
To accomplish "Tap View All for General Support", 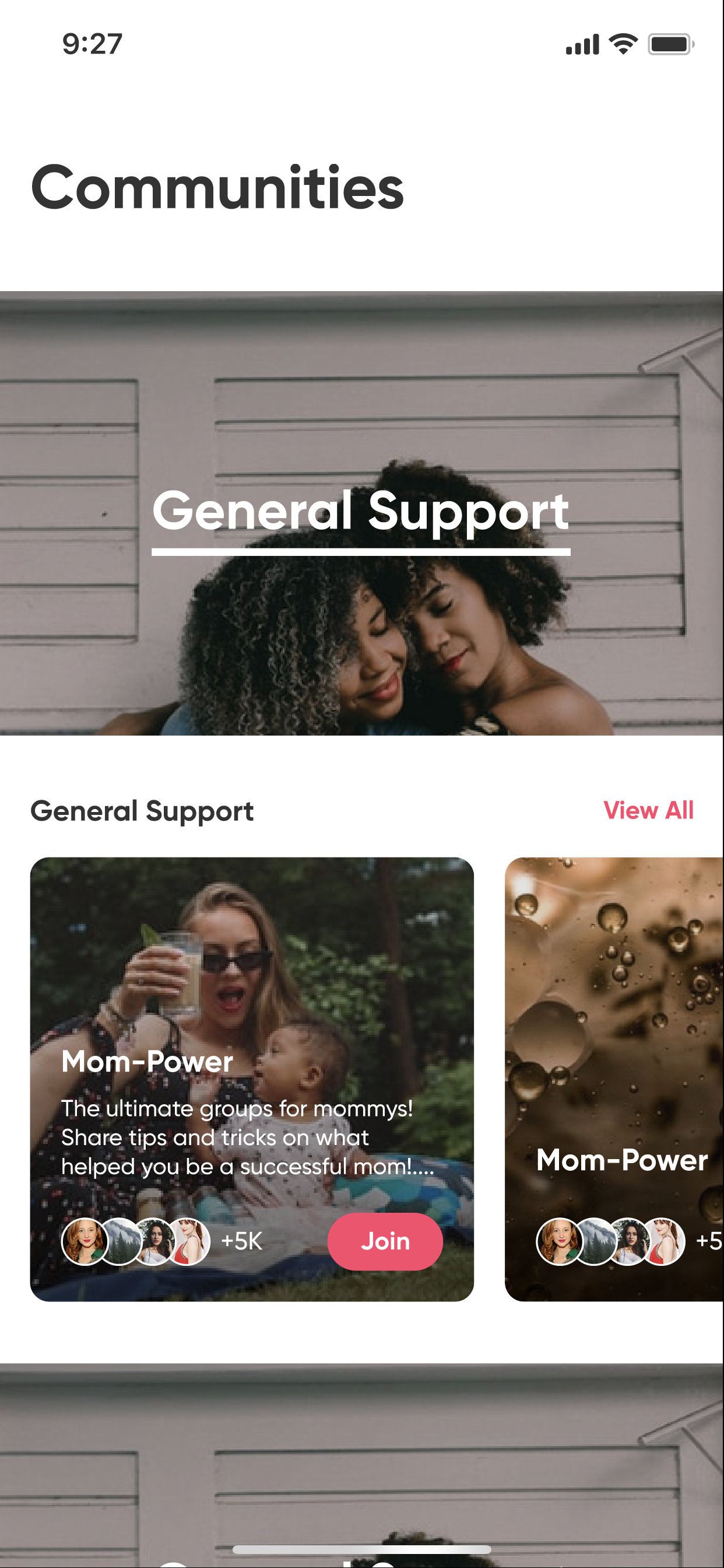I will coord(648,810).
